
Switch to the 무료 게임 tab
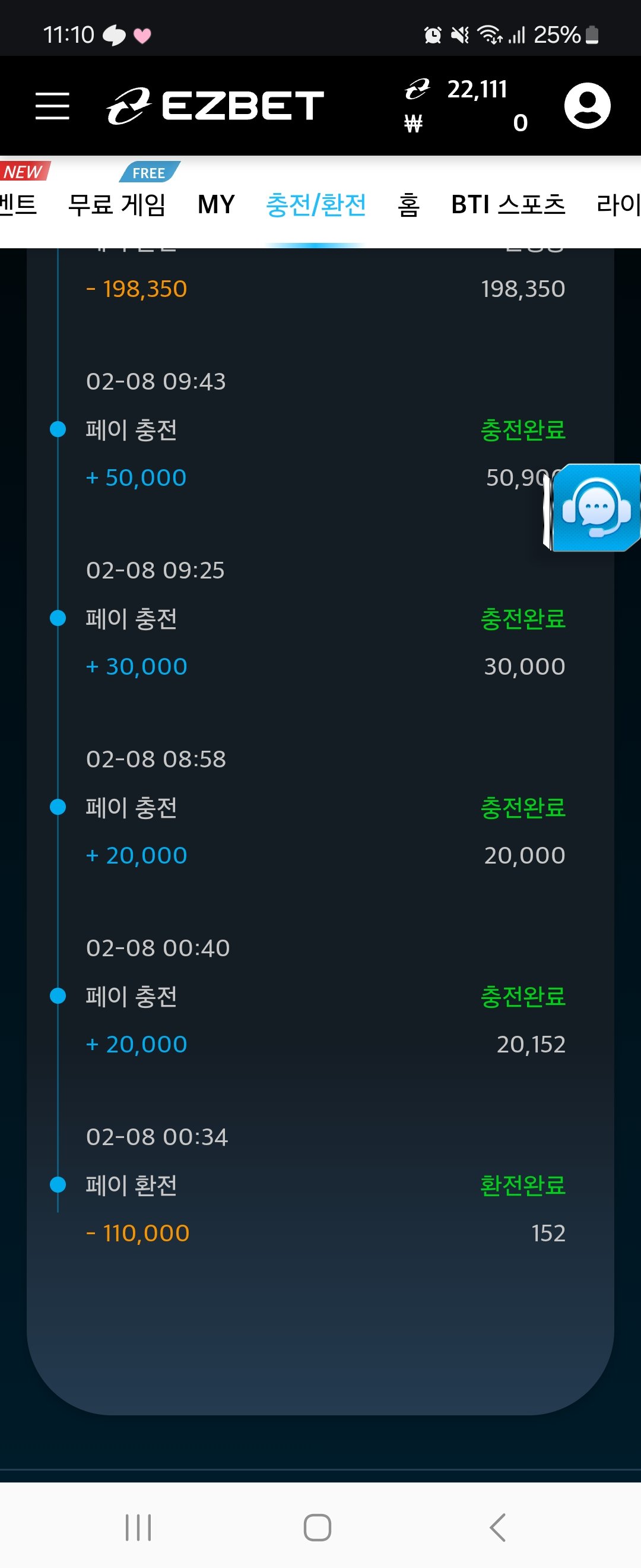click(117, 204)
